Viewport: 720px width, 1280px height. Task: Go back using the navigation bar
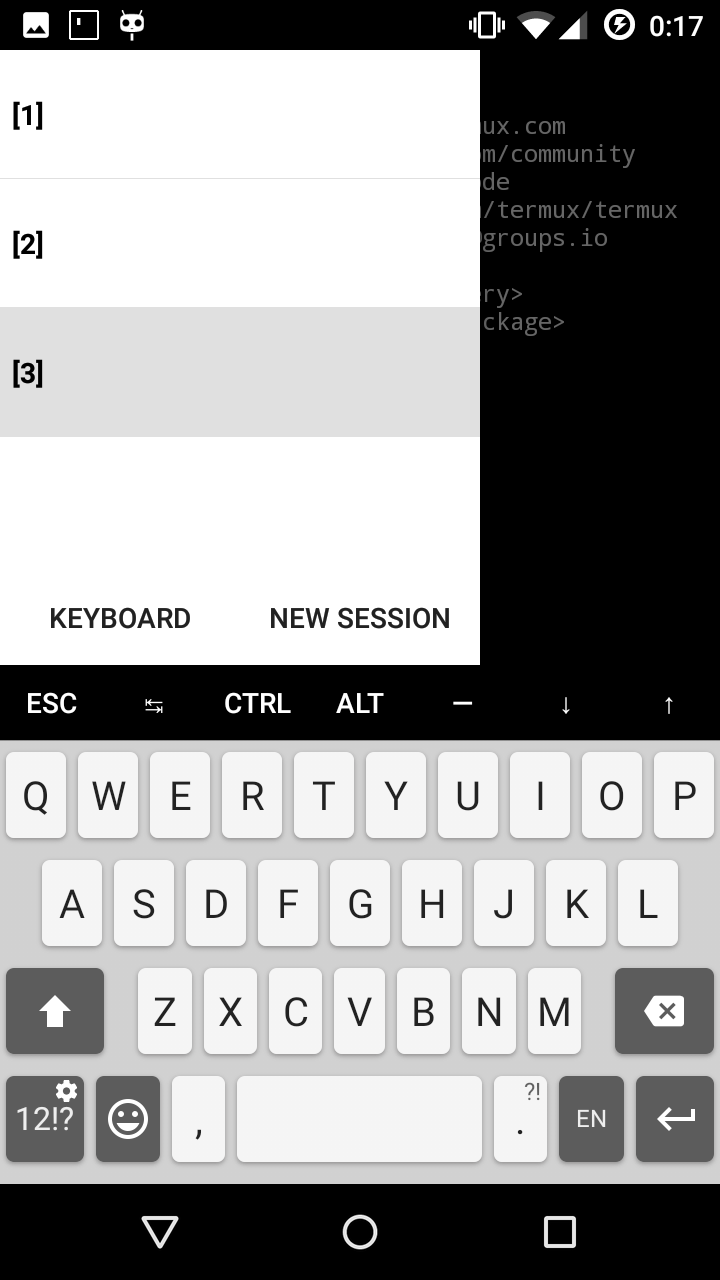click(x=160, y=1231)
